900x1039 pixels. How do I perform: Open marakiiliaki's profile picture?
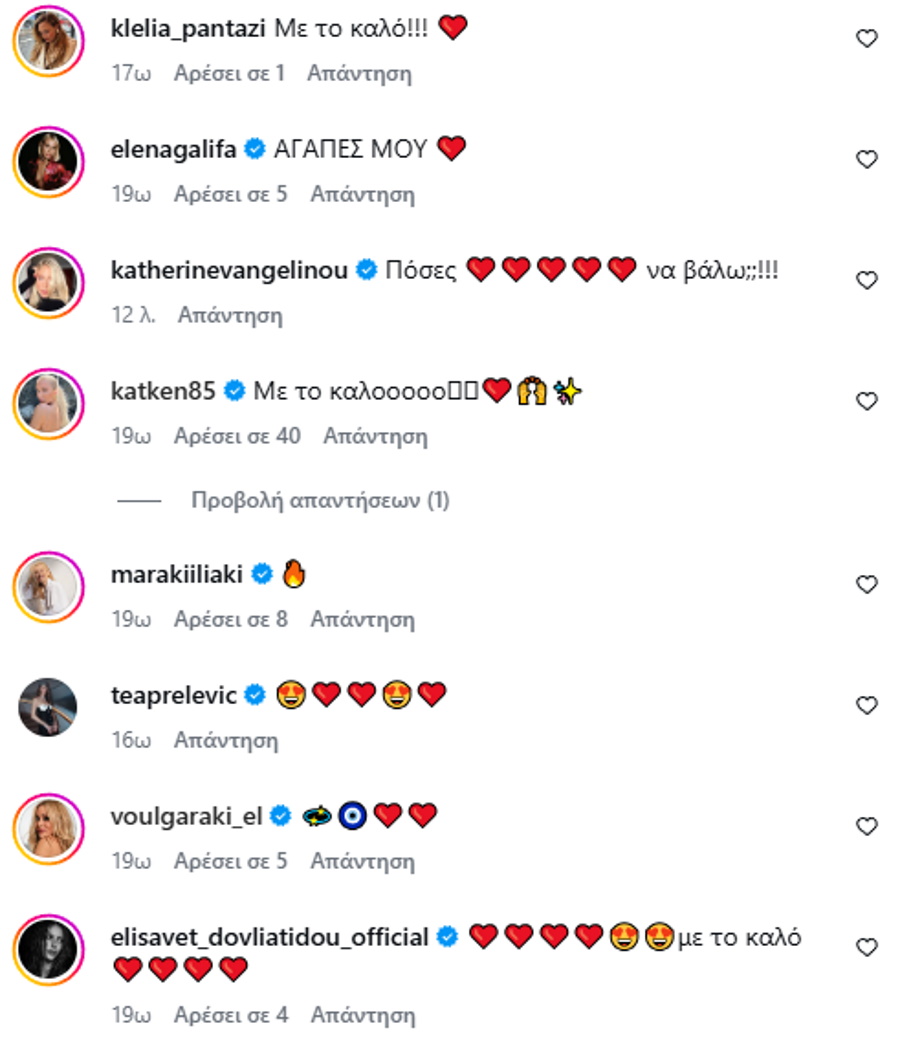(48, 585)
